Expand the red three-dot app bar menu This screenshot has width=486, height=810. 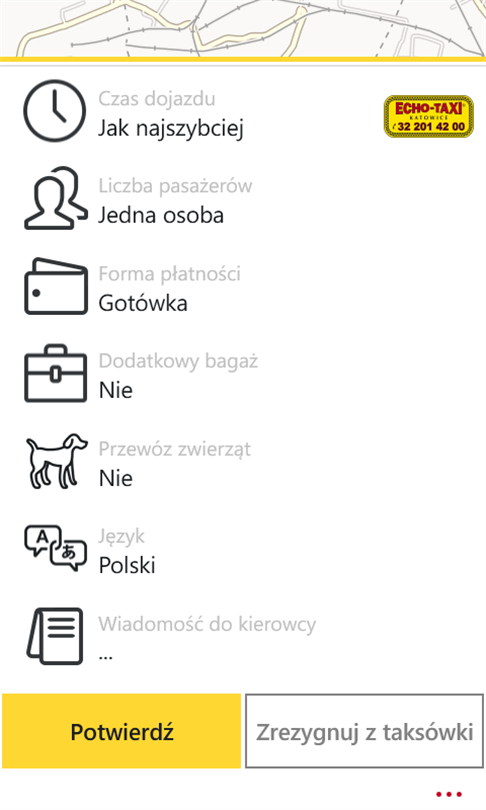(448, 794)
